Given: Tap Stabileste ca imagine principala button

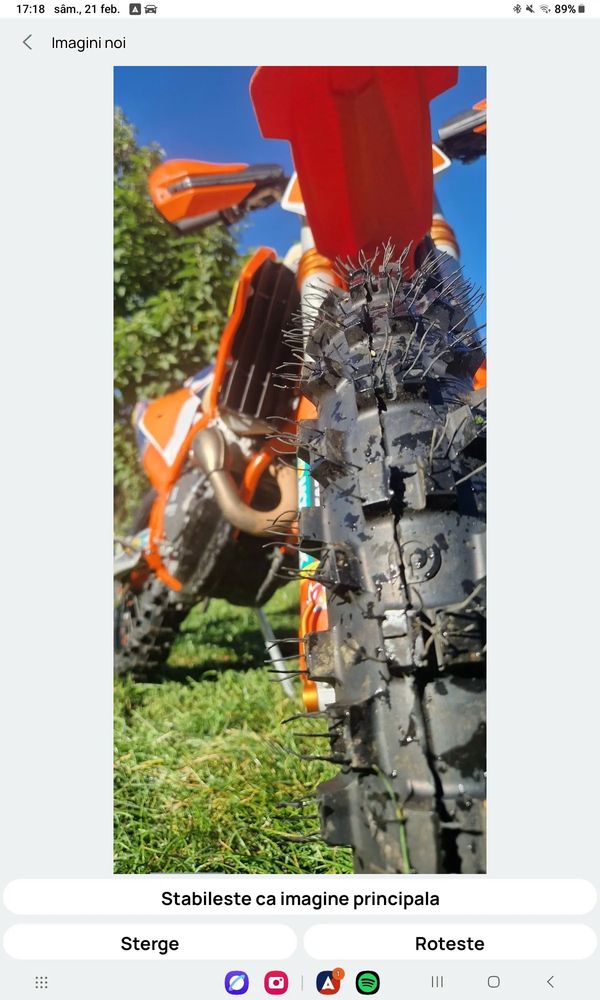Looking at the screenshot, I should pos(300,898).
